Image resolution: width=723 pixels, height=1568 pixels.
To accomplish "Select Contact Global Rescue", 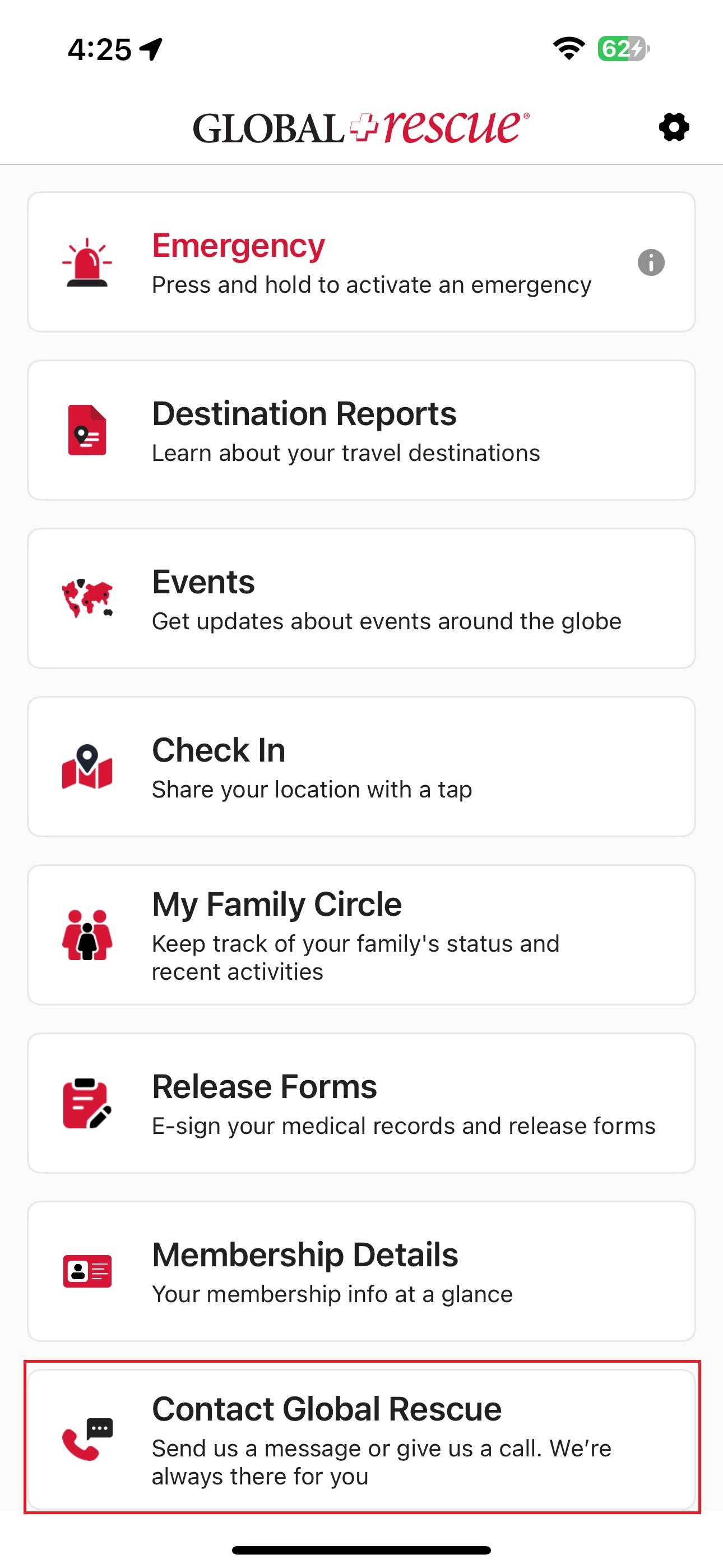I will 361,1438.
